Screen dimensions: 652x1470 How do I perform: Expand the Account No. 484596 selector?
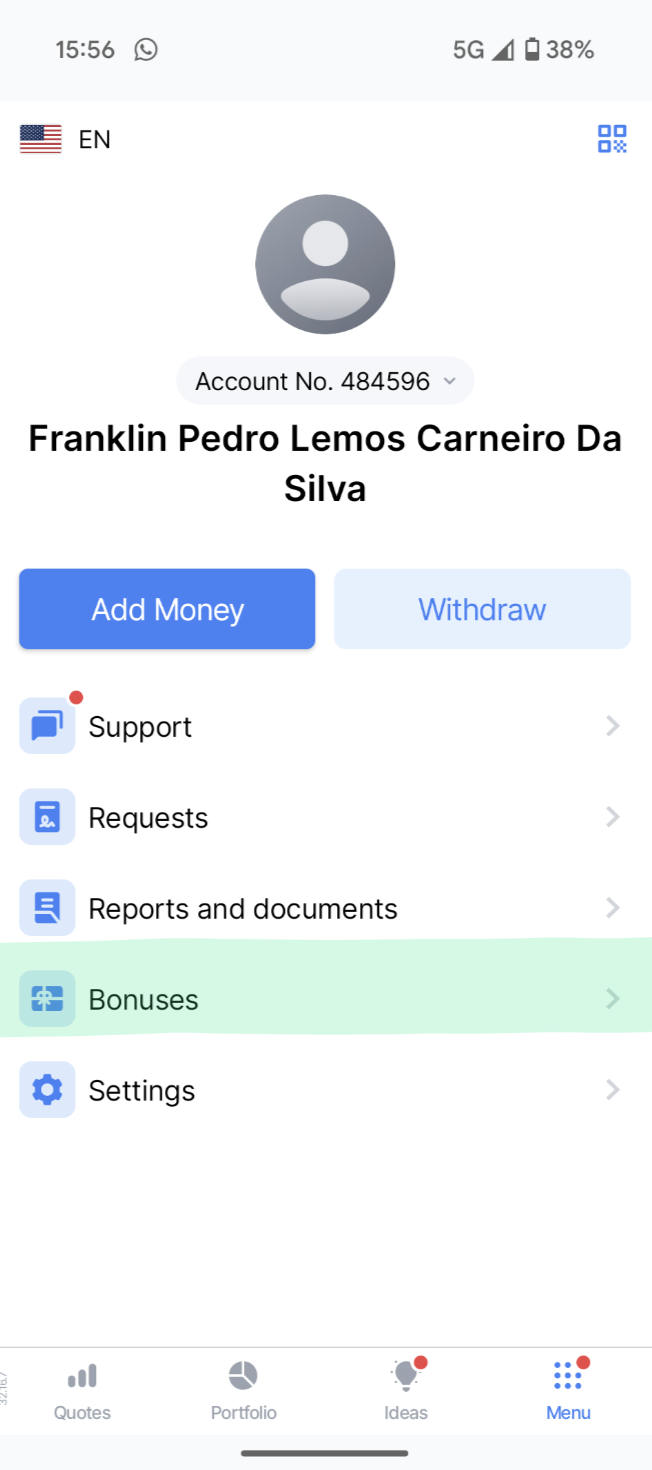pyautogui.click(x=325, y=381)
